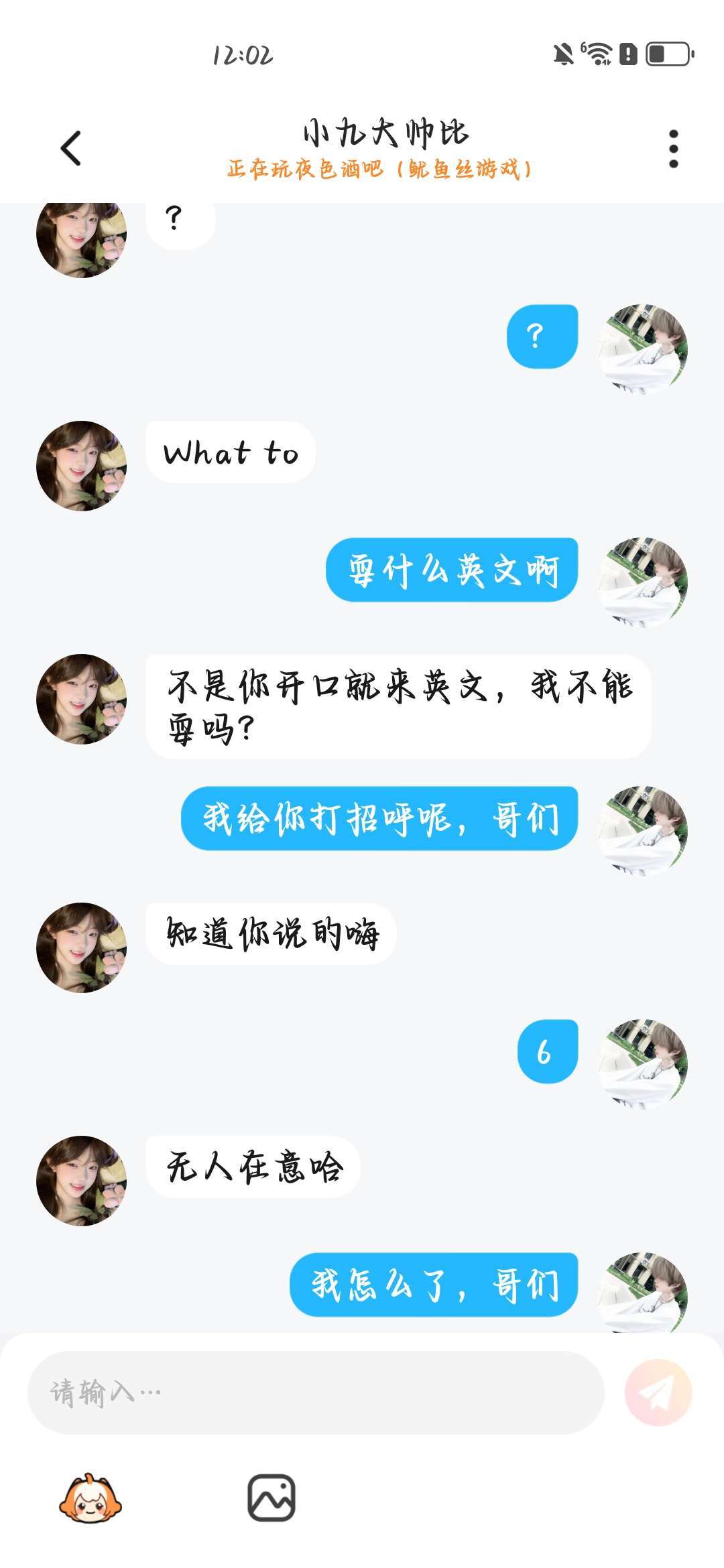The image size is (724, 1568).
Task: Attach a picture from the gallery
Action: 271,1498
